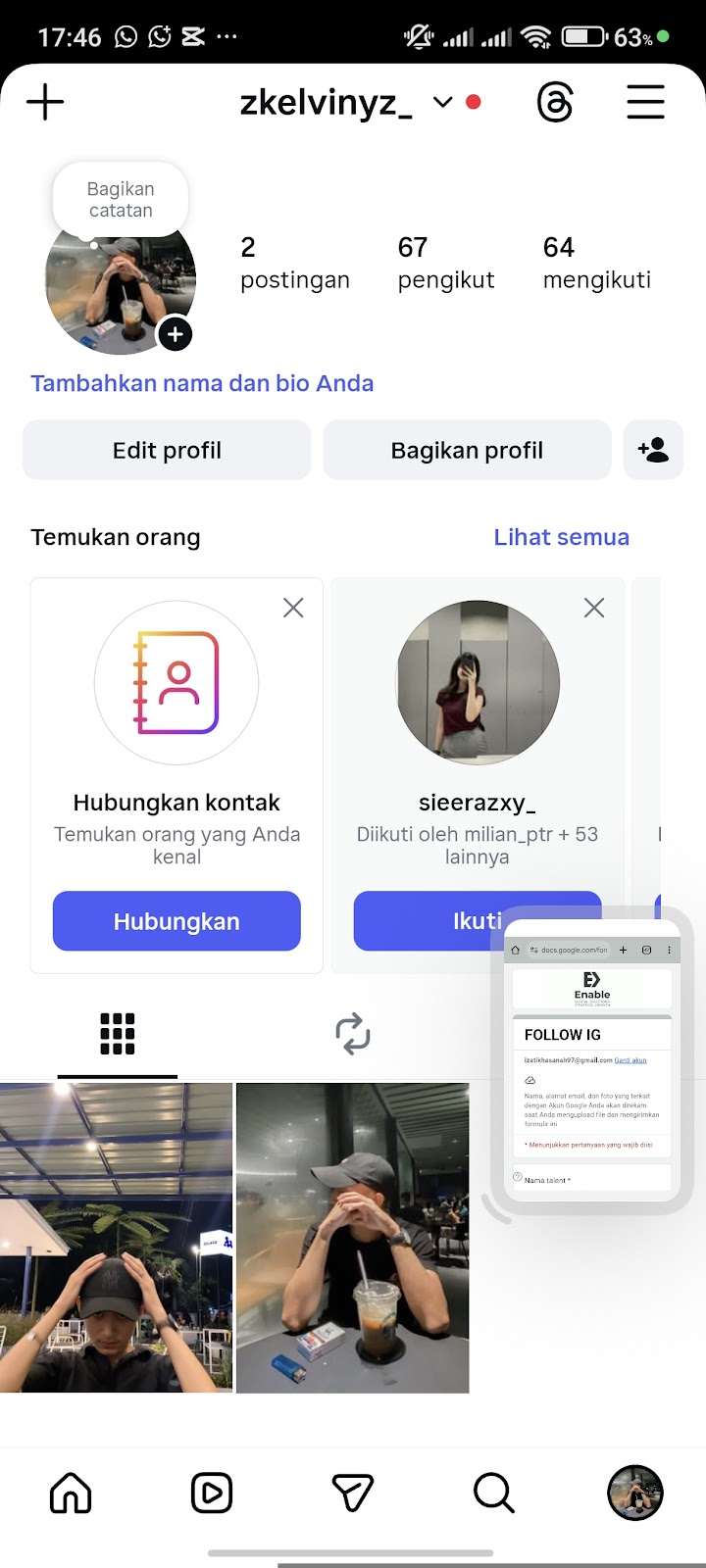Select Bagikan profil
Screen dimensions: 706x1568
pos(467,451)
